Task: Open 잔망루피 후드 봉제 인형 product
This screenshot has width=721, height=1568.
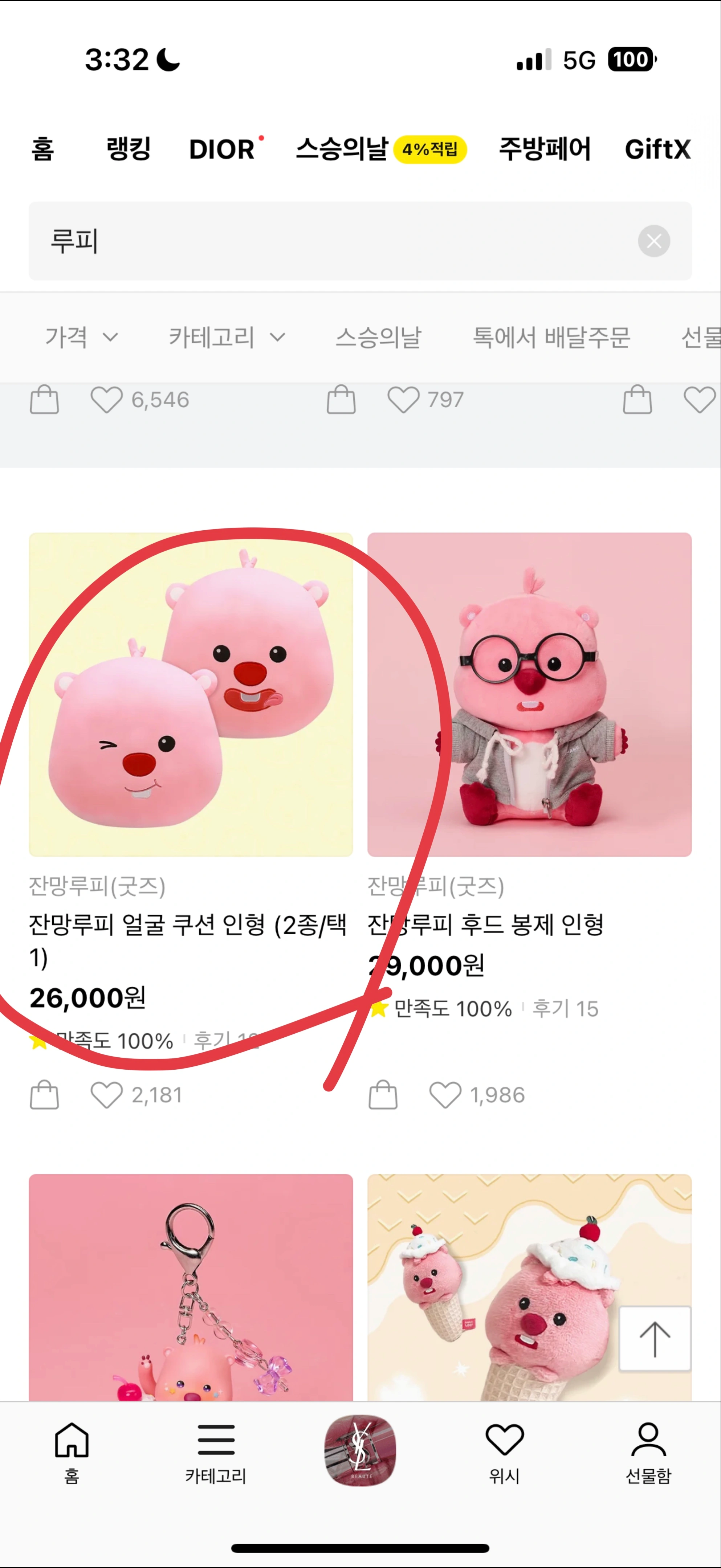Action: (530, 695)
